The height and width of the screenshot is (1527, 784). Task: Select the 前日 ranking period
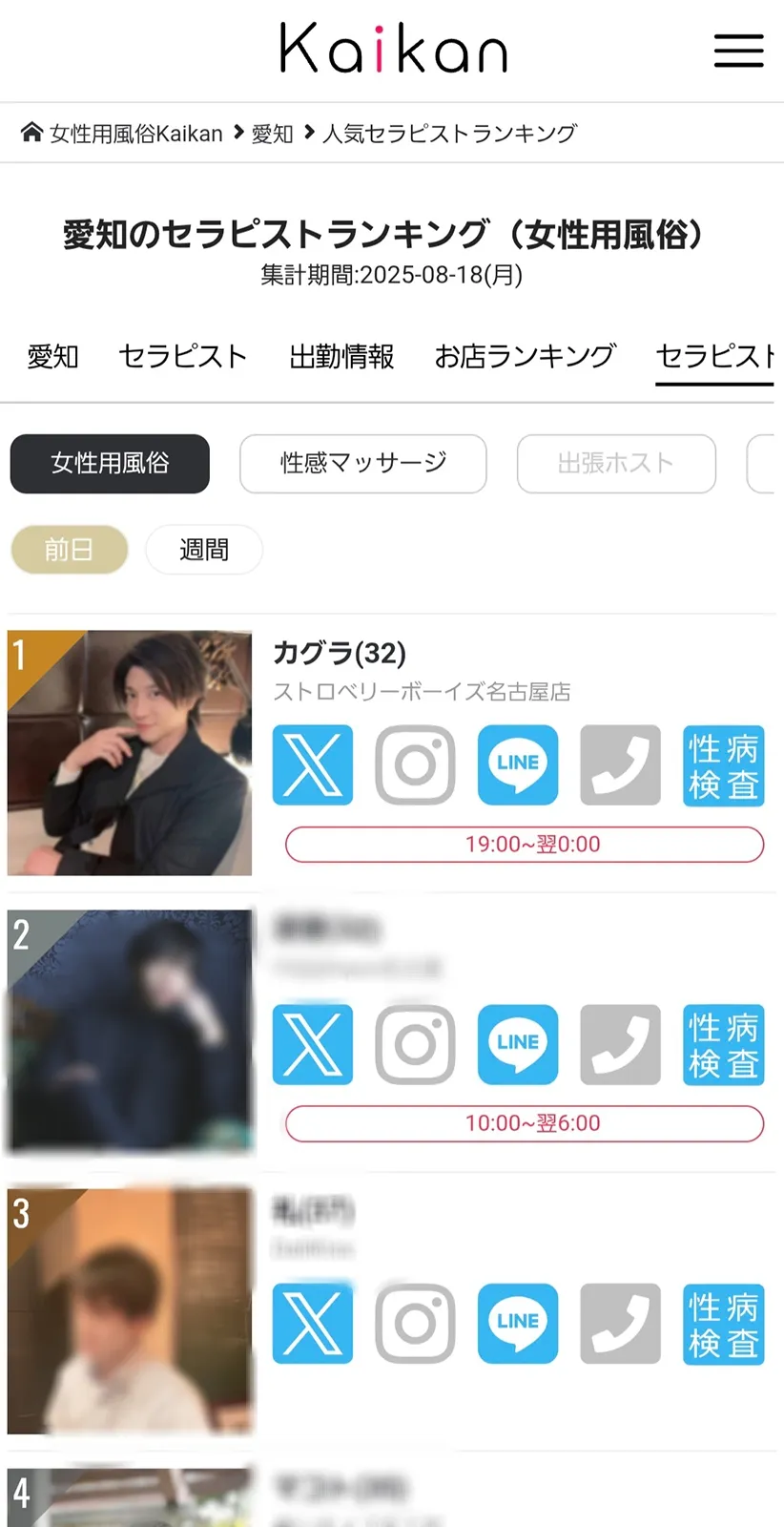tap(69, 550)
